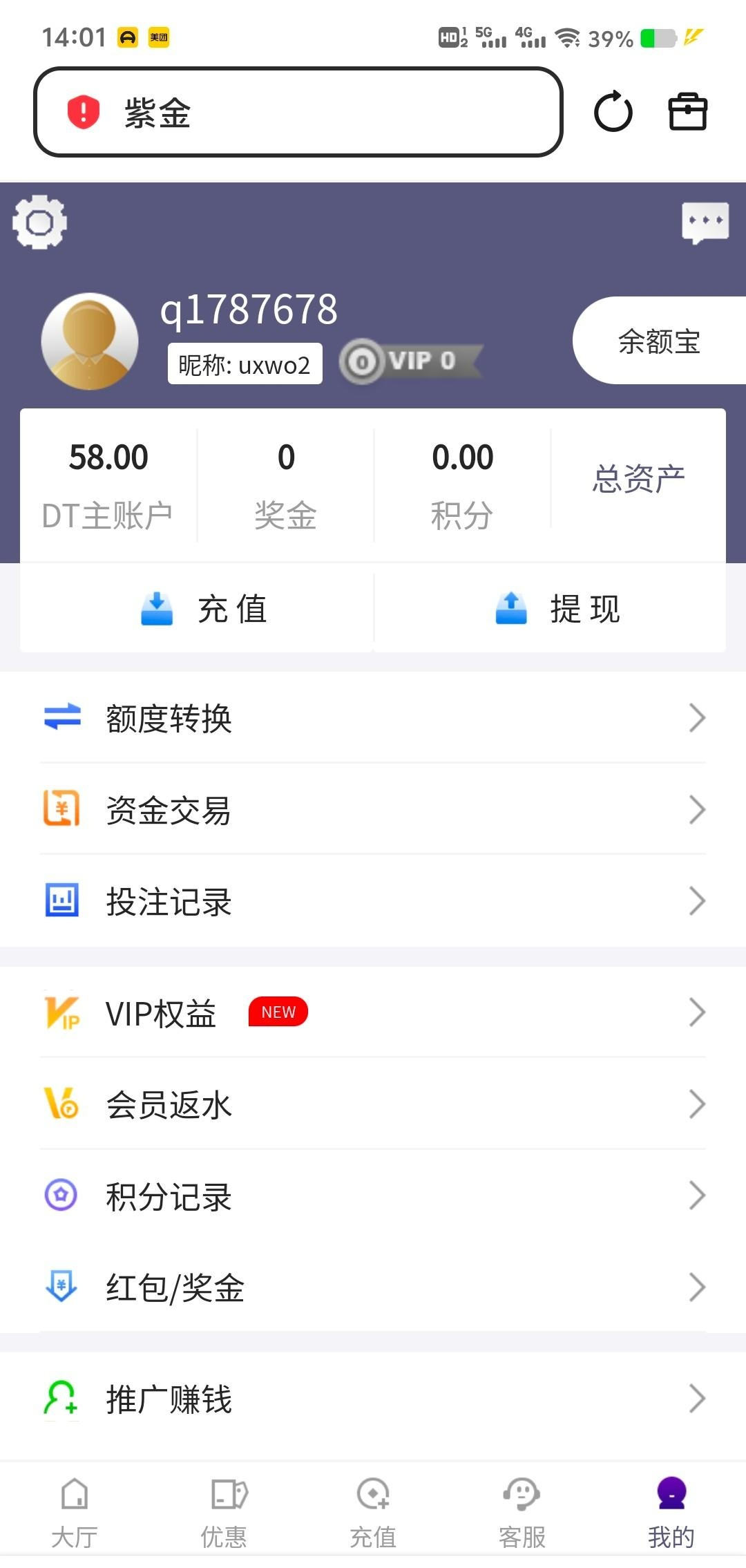The height and width of the screenshot is (1568, 746).
Task: Open 会员返水
Action: tap(373, 1104)
